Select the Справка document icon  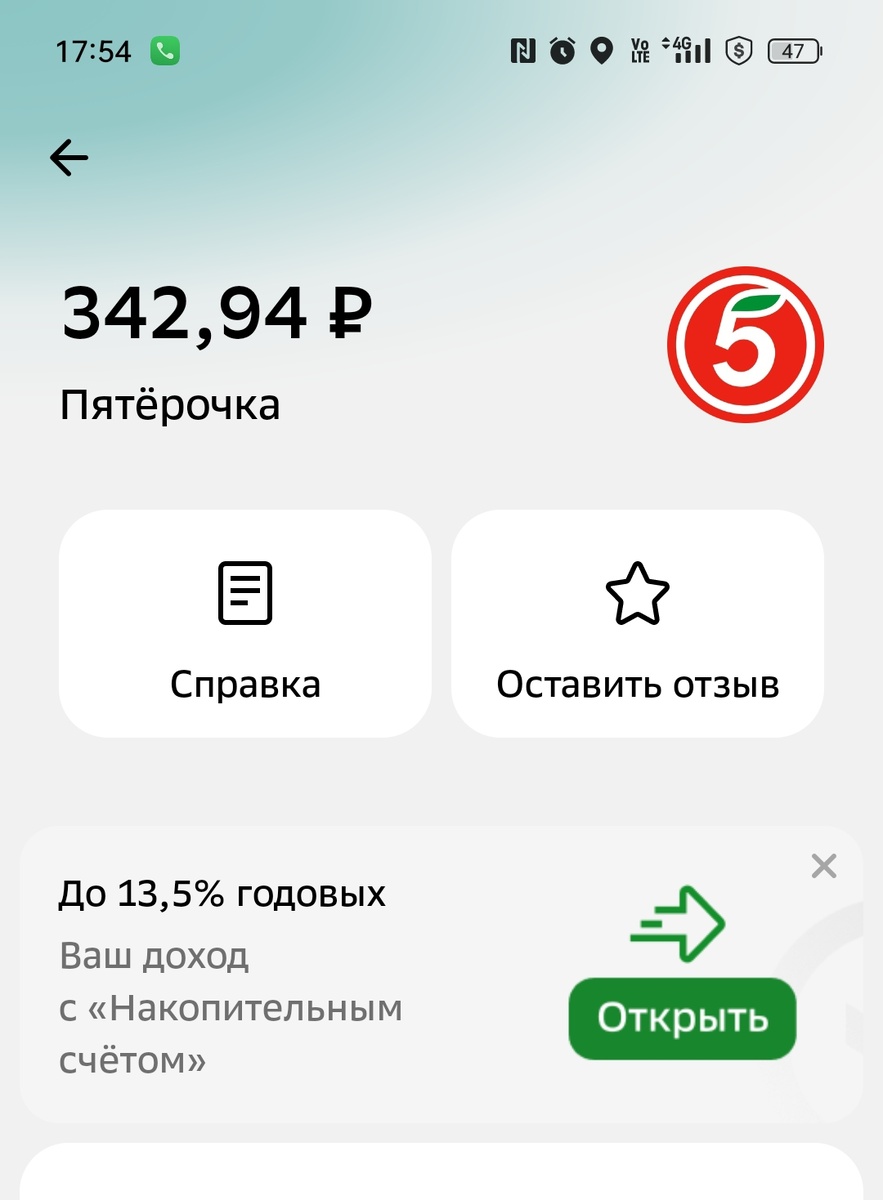pyautogui.click(x=243, y=591)
